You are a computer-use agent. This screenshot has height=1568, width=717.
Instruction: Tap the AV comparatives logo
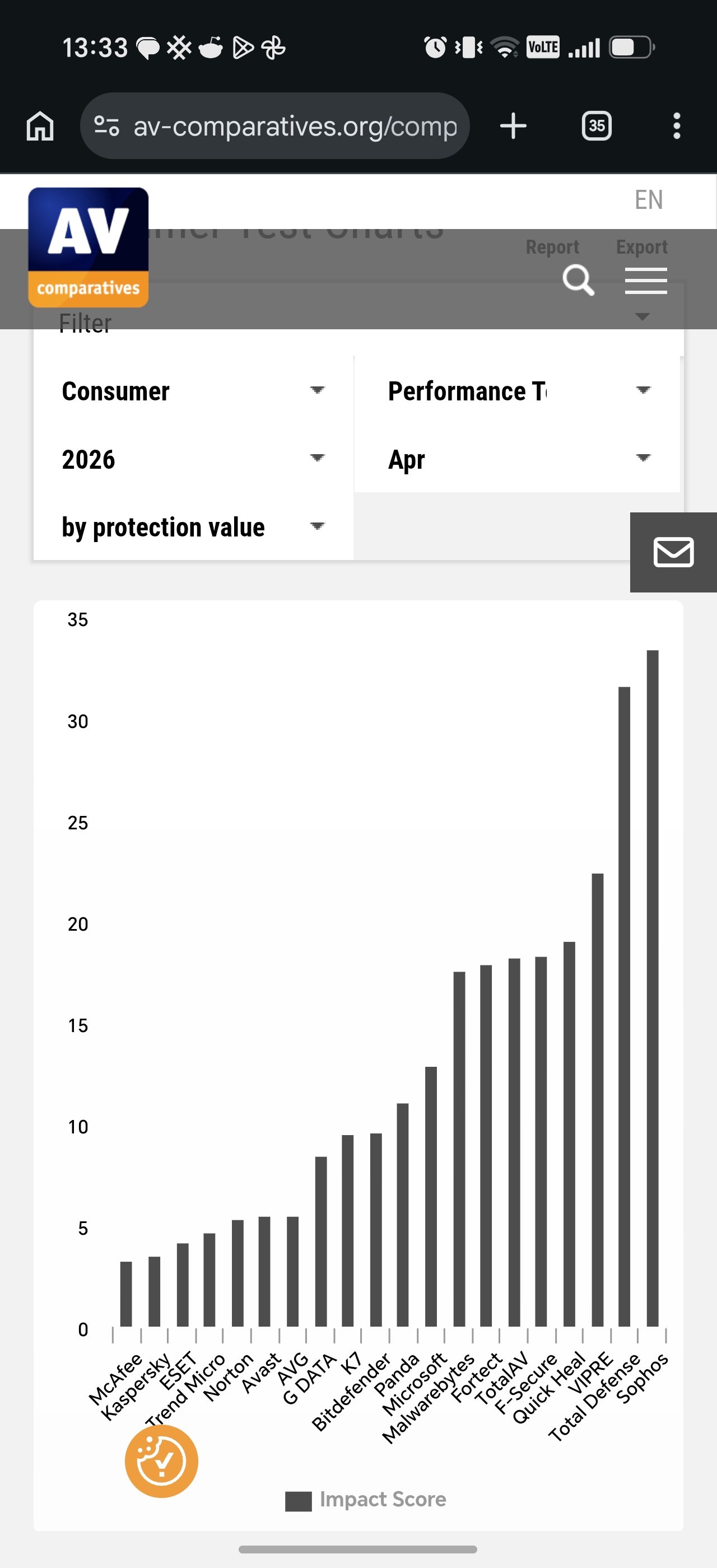89,247
